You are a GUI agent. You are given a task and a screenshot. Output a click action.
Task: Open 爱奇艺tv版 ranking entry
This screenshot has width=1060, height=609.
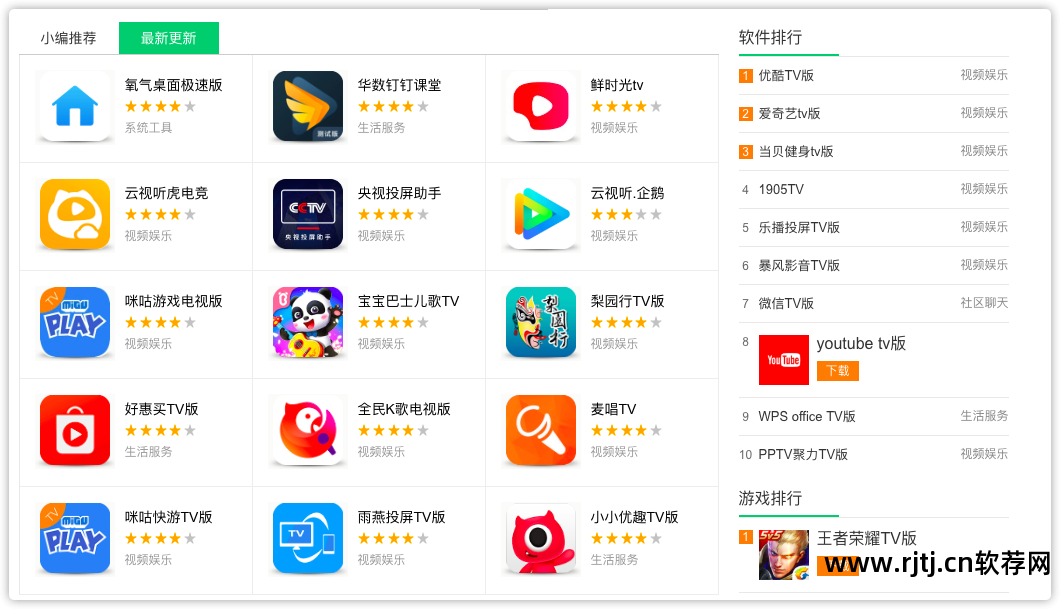[789, 113]
